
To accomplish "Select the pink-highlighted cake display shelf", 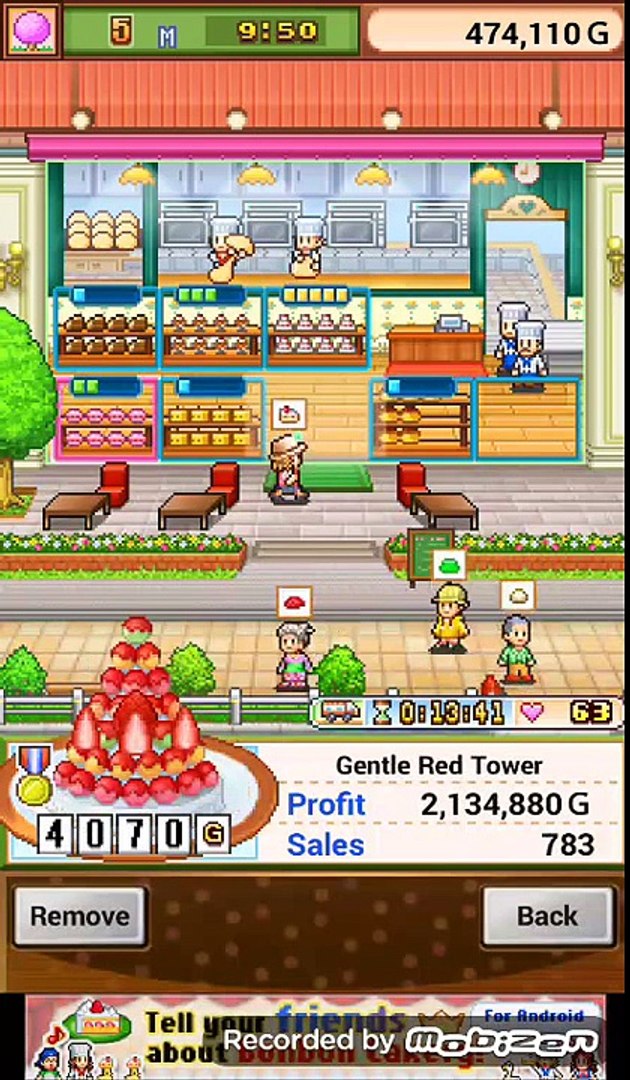I will tap(107, 418).
